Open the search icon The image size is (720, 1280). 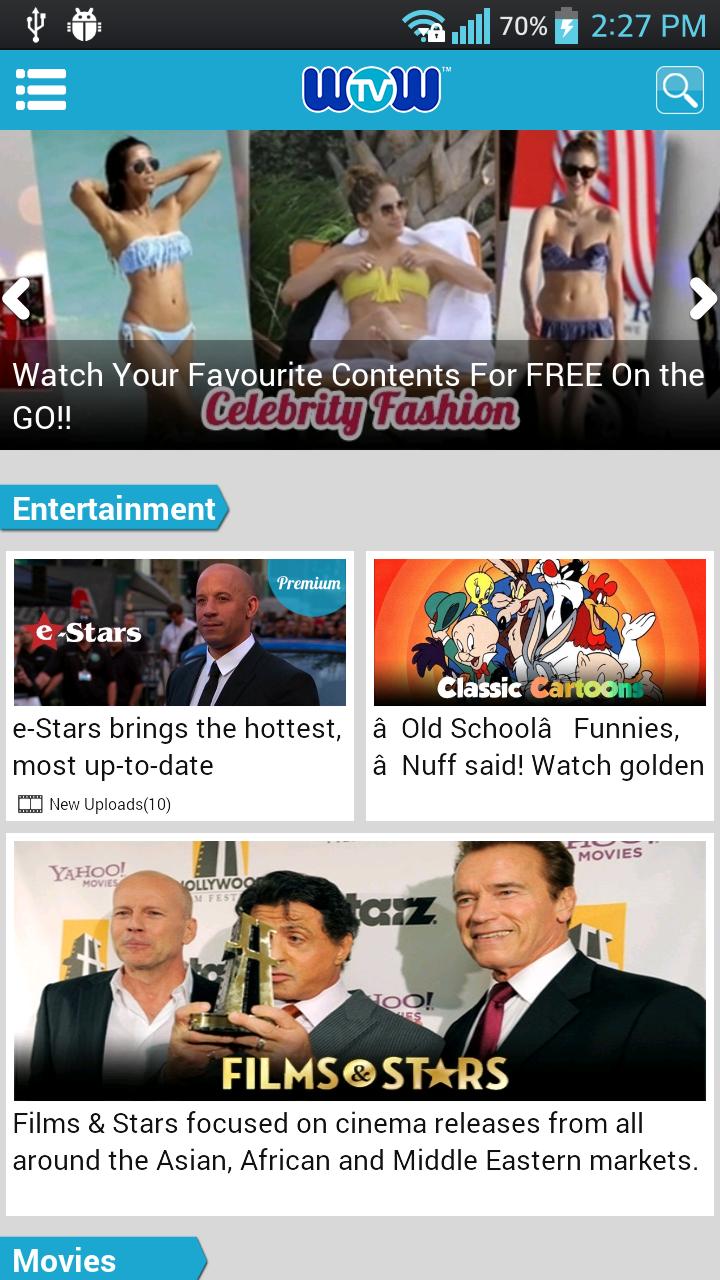[679, 90]
